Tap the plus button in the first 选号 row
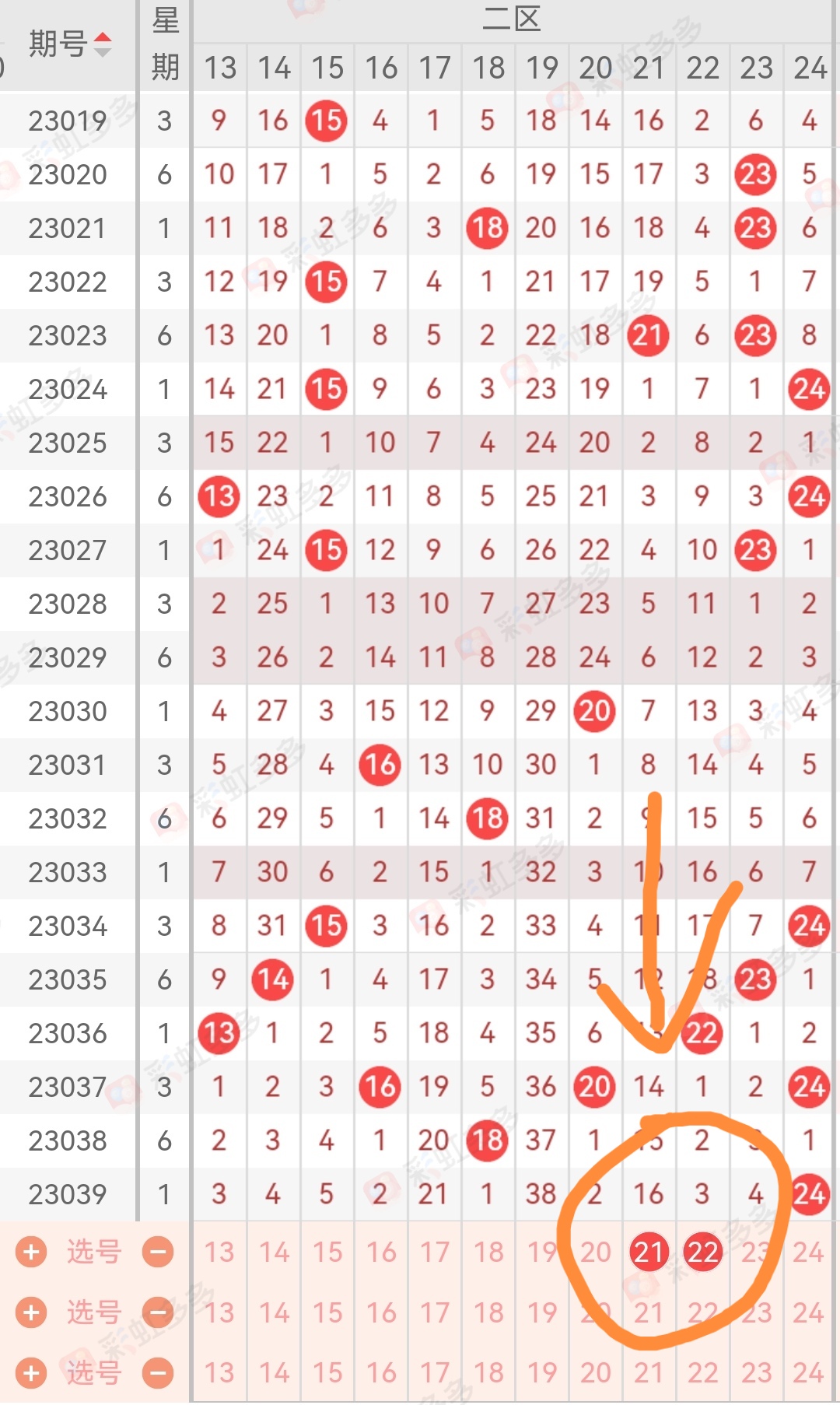The height and width of the screenshot is (1405, 840). click(x=31, y=1253)
